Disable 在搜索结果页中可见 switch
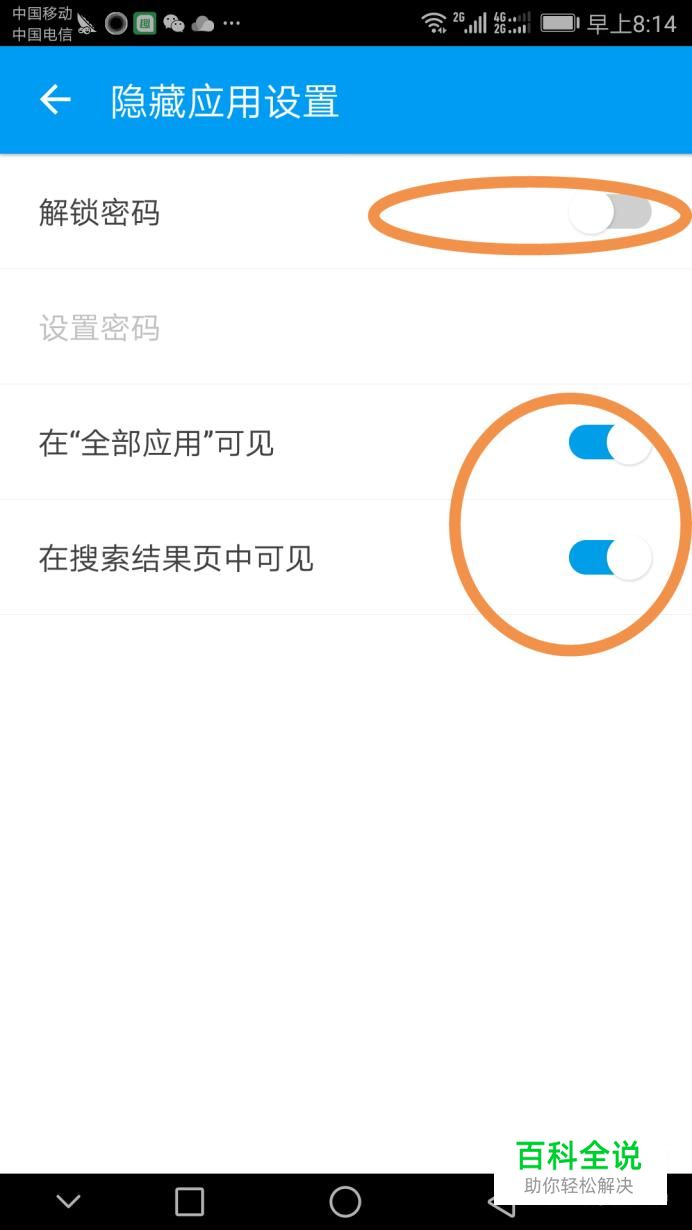 (x=610, y=558)
